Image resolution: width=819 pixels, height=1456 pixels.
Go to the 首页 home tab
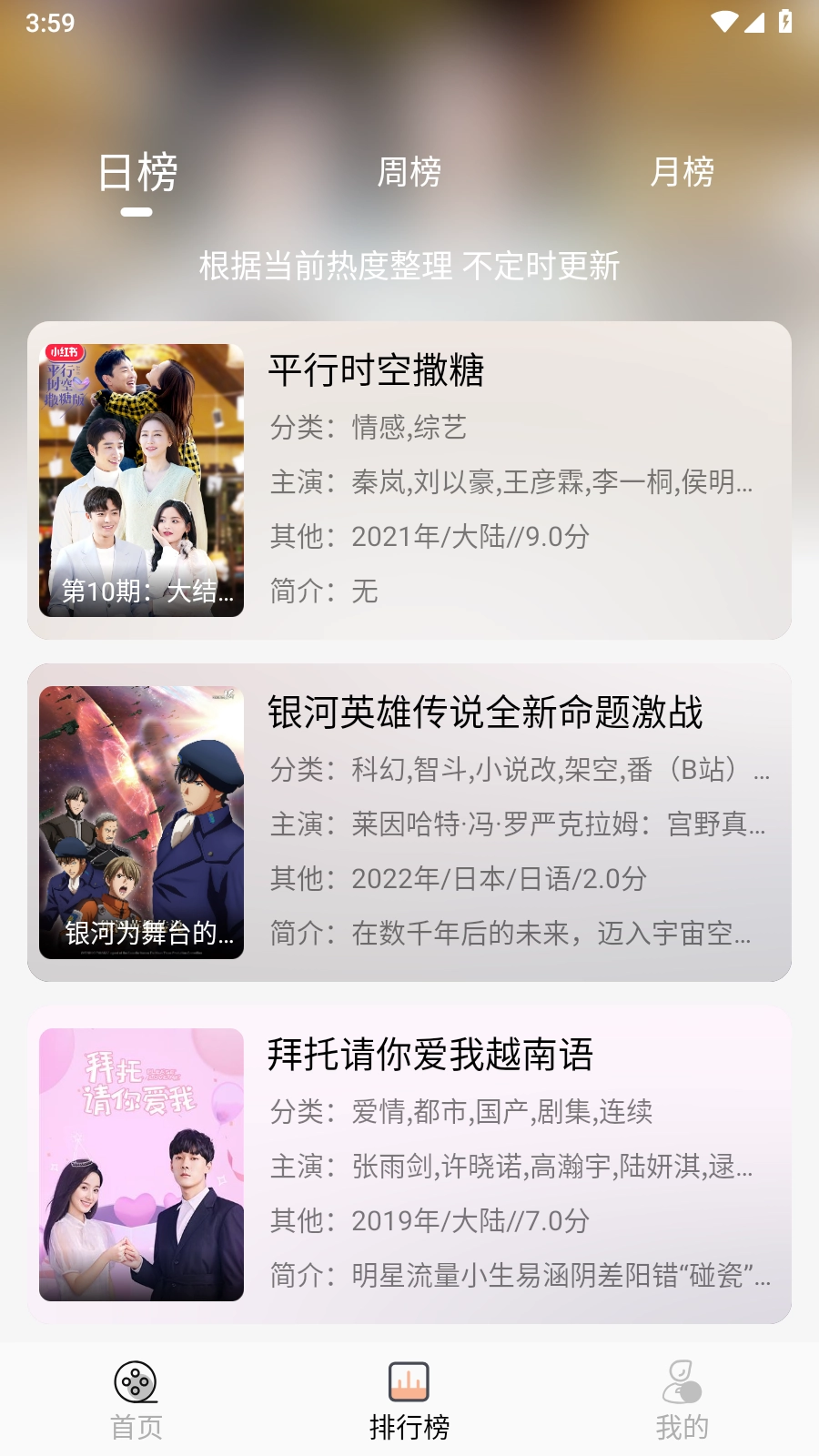point(136,1400)
